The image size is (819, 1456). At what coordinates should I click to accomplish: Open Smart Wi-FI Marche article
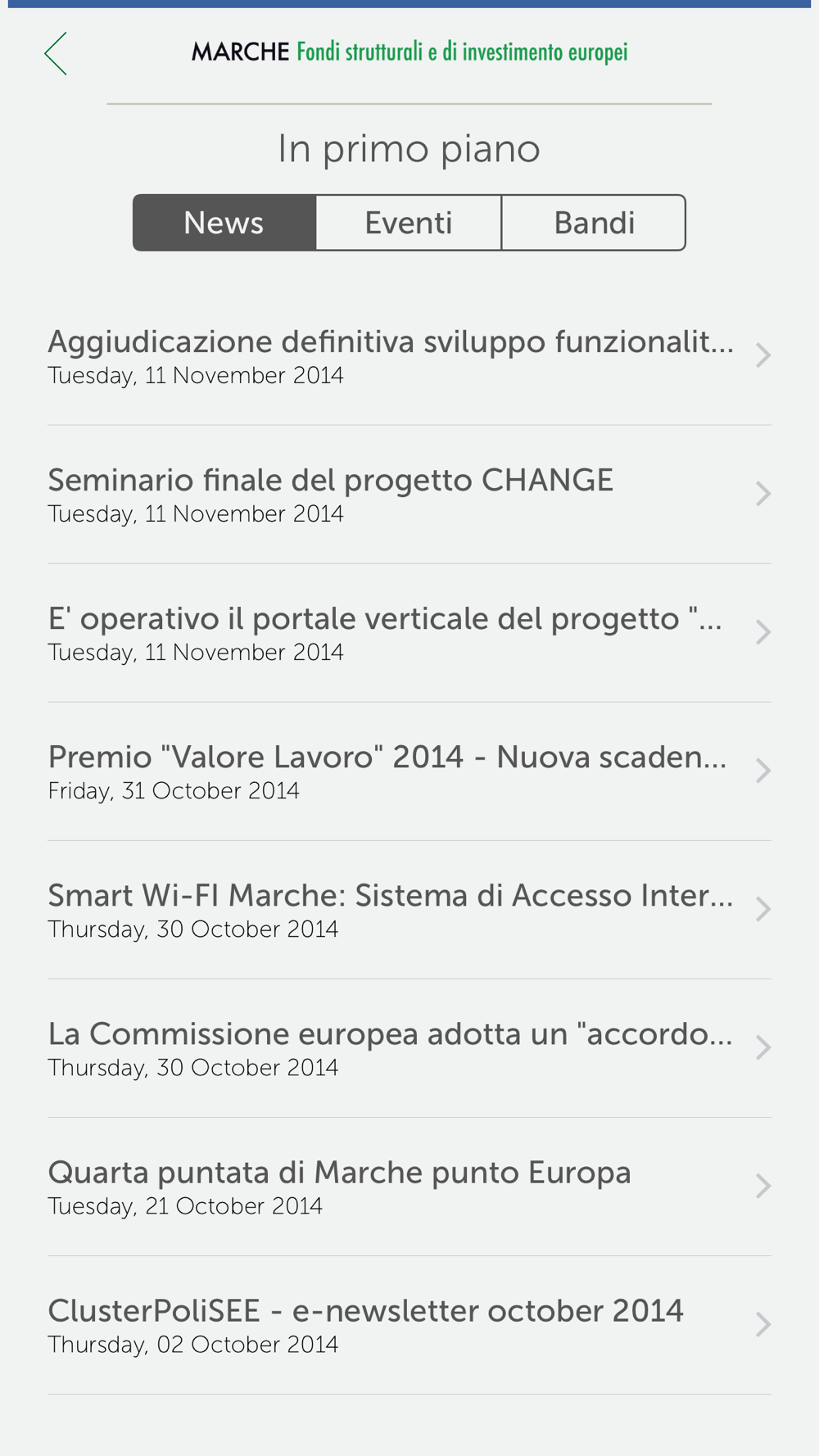(x=409, y=910)
